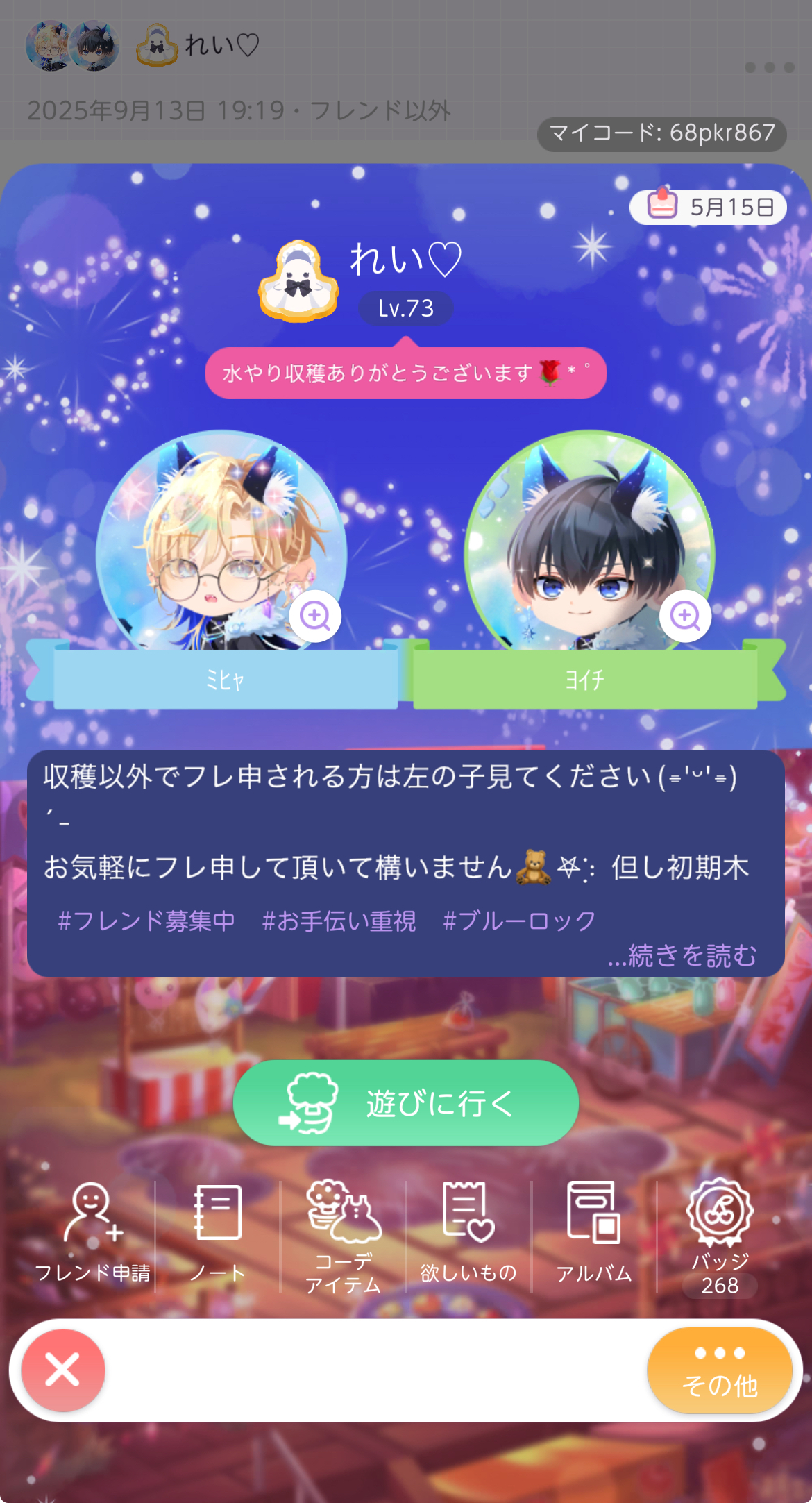812x1503 pixels.
Task: Copy マイコード 68pkr867
Action: point(661,133)
